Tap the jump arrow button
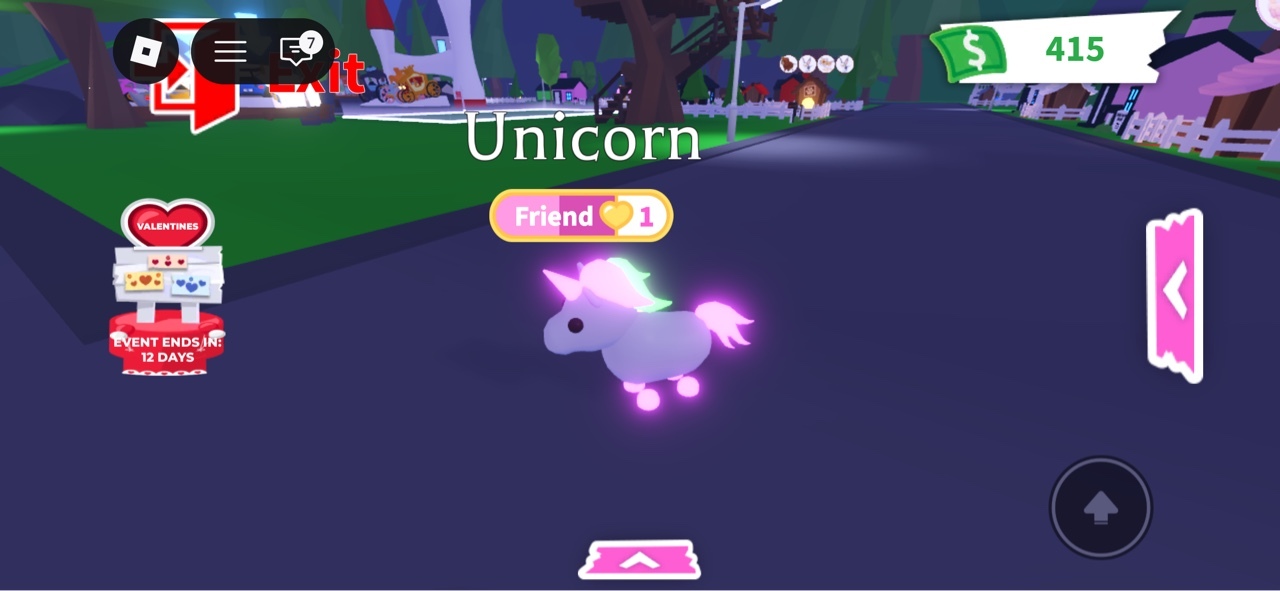The height and width of the screenshot is (591, 1280). [1100, 508]
